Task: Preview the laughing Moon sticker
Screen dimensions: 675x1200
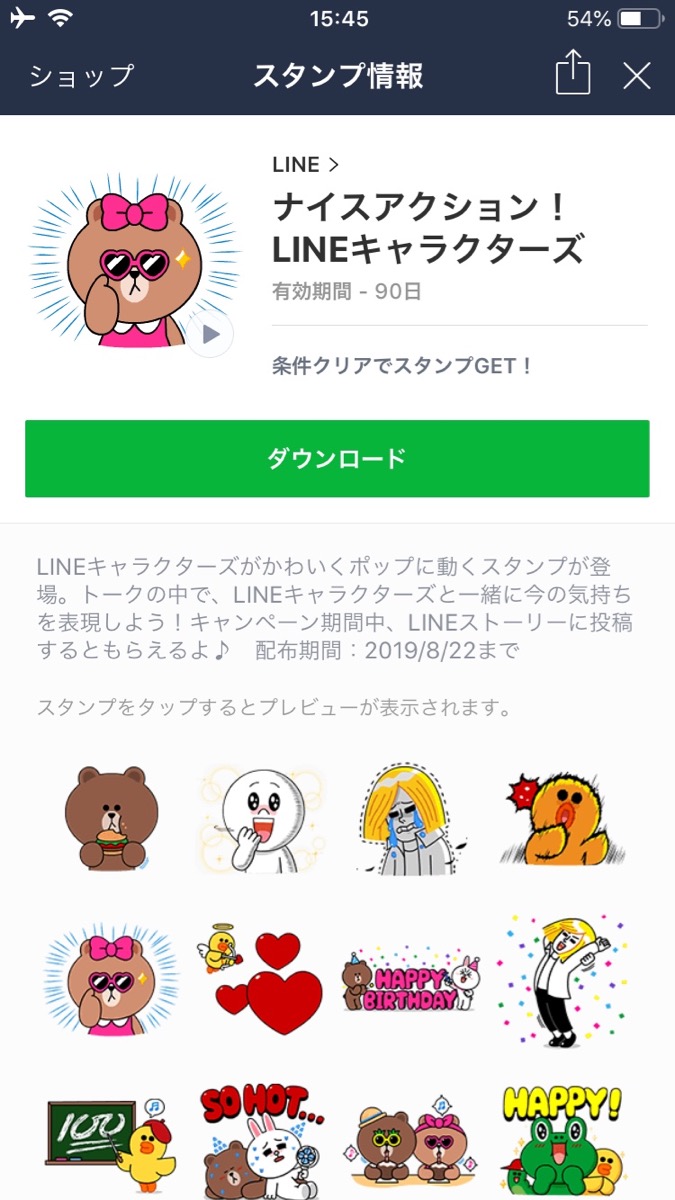Action: (261, 819)
